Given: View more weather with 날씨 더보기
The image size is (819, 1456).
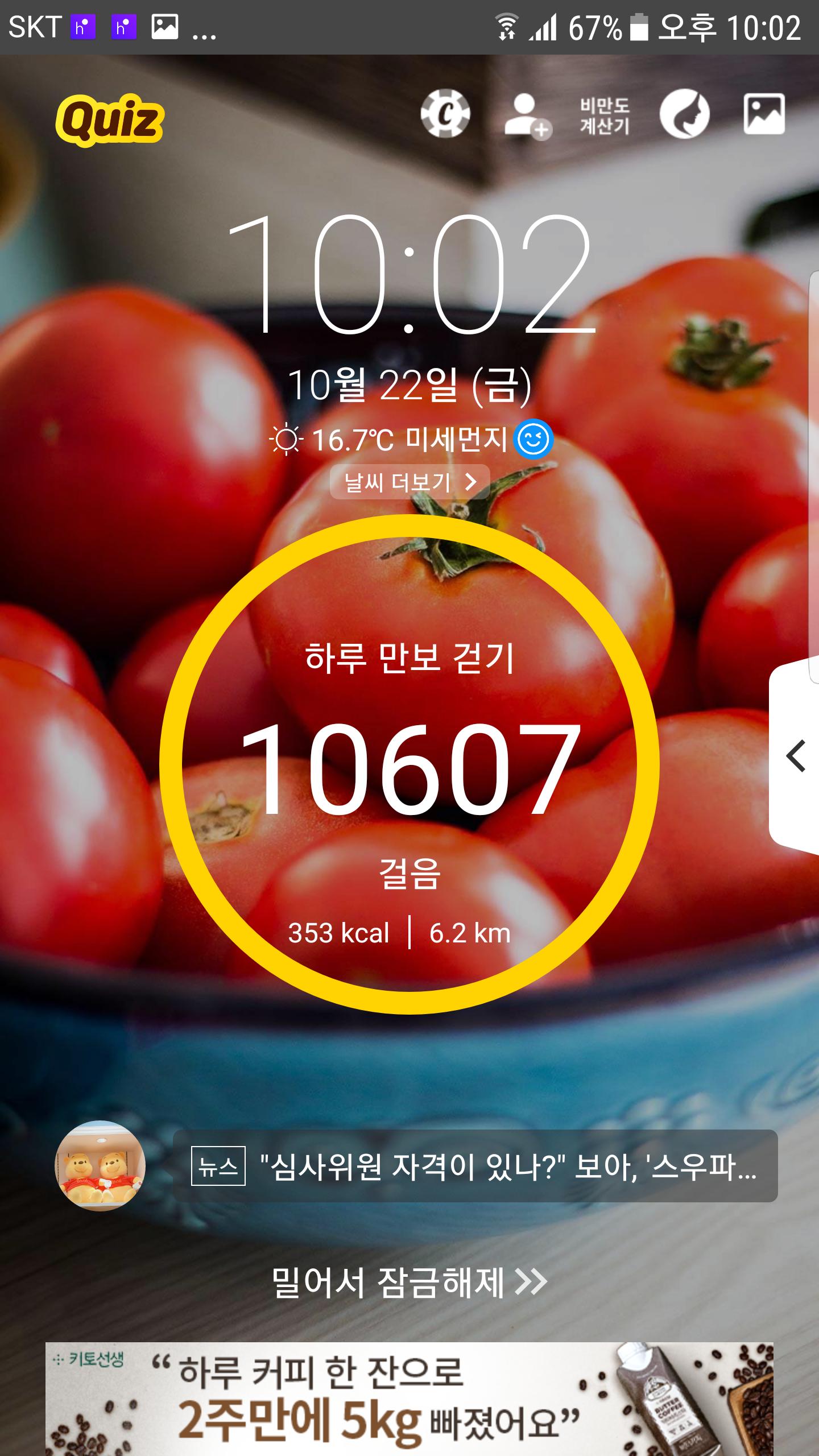Looking at the screenshot, I should click(x=409, y=482).
